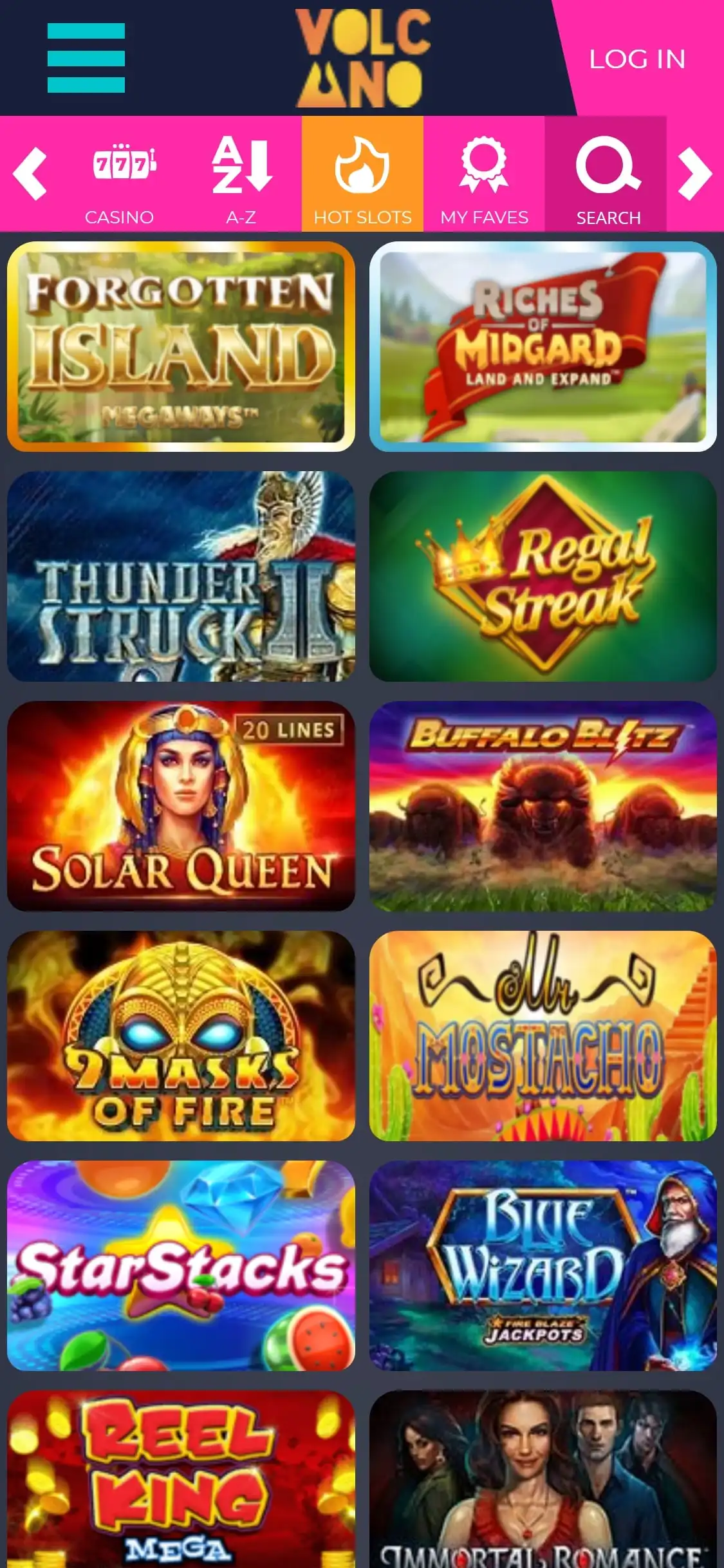Image resolution: width=724 pixels, height=1568 pixels.
Task: Open Solar Queen game tile
Action: (x=181, y=806)
